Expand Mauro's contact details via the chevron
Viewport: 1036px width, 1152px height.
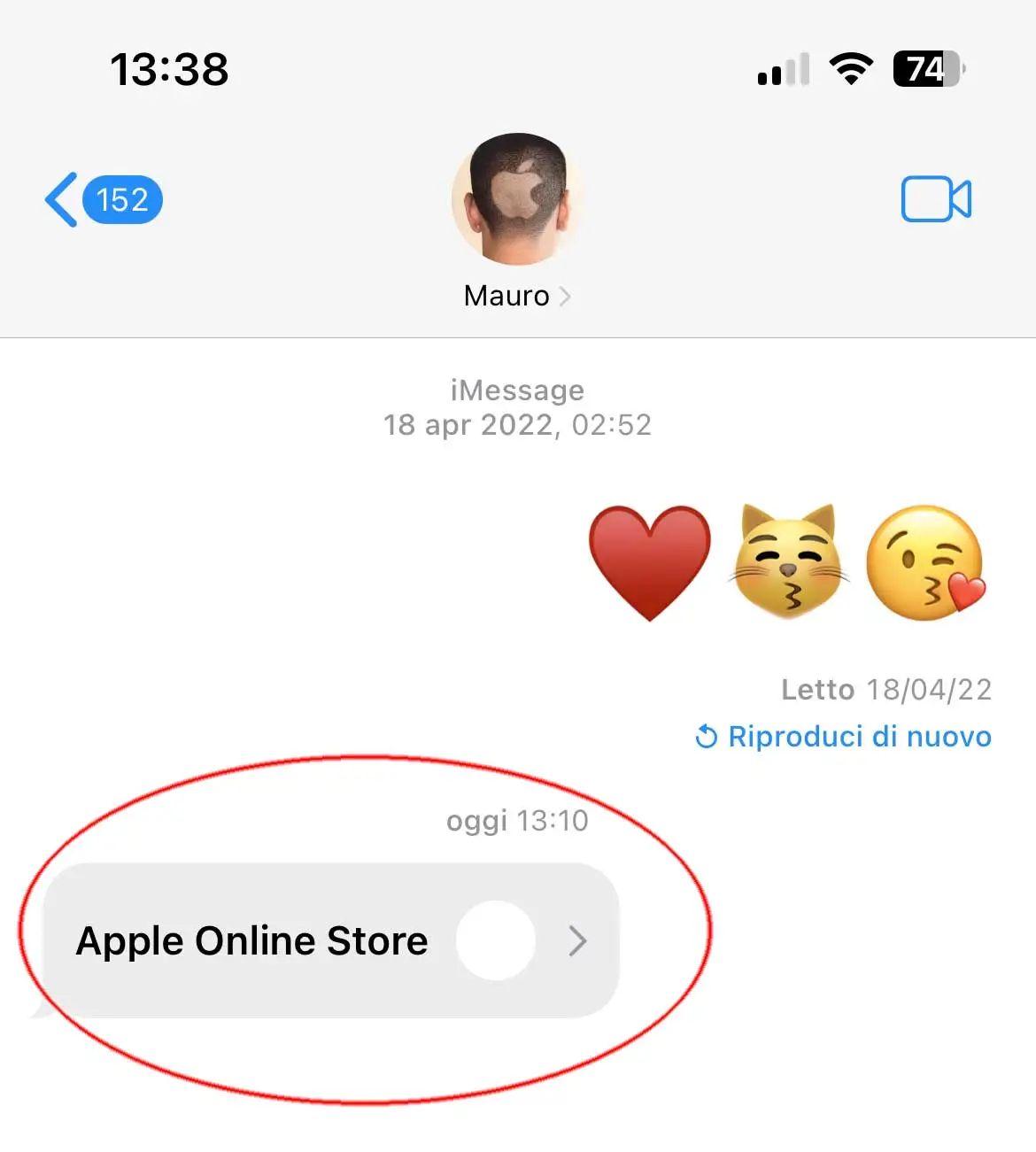(x=568, y=296)
